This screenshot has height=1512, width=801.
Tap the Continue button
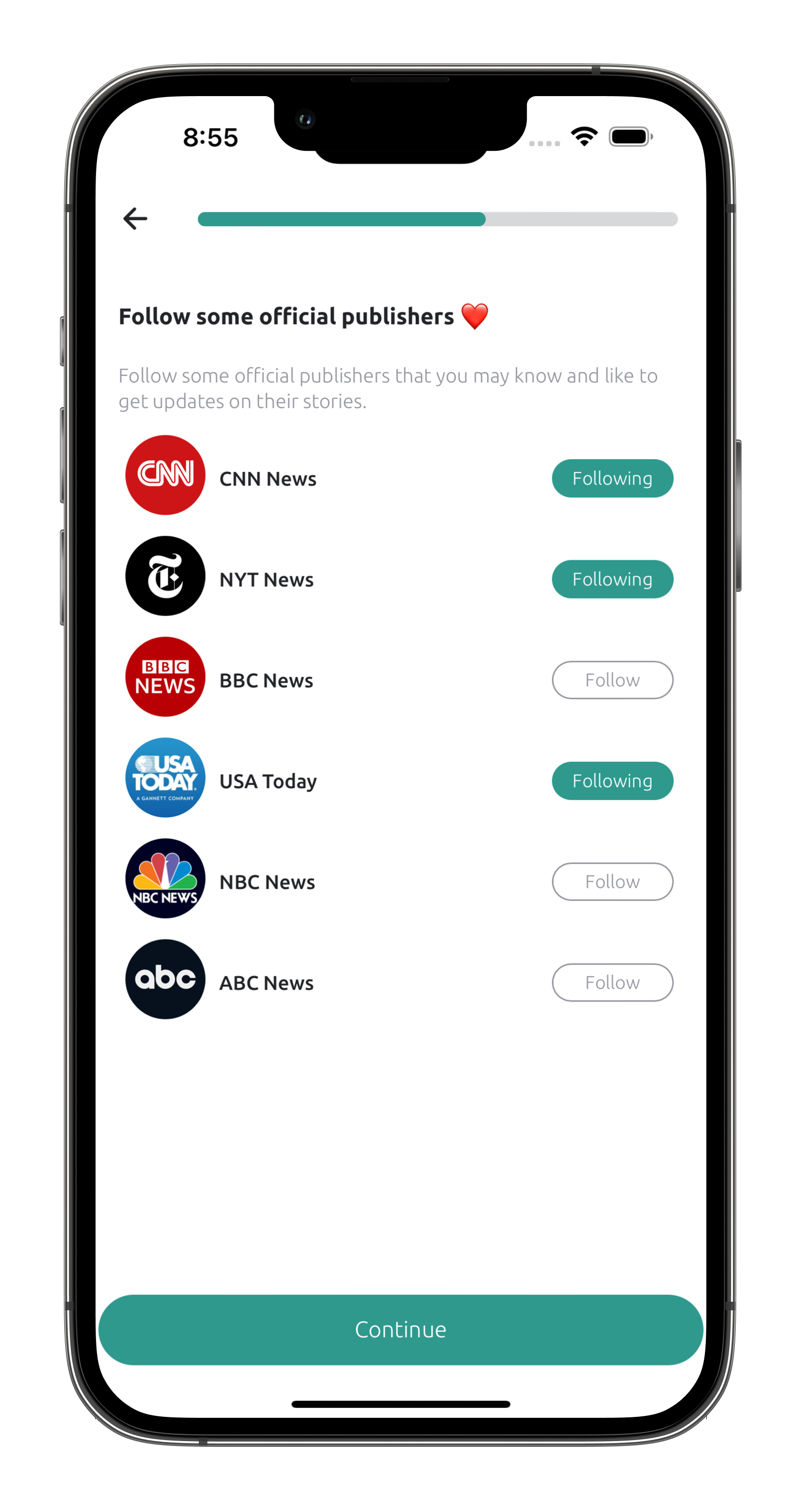point(401,1330)
